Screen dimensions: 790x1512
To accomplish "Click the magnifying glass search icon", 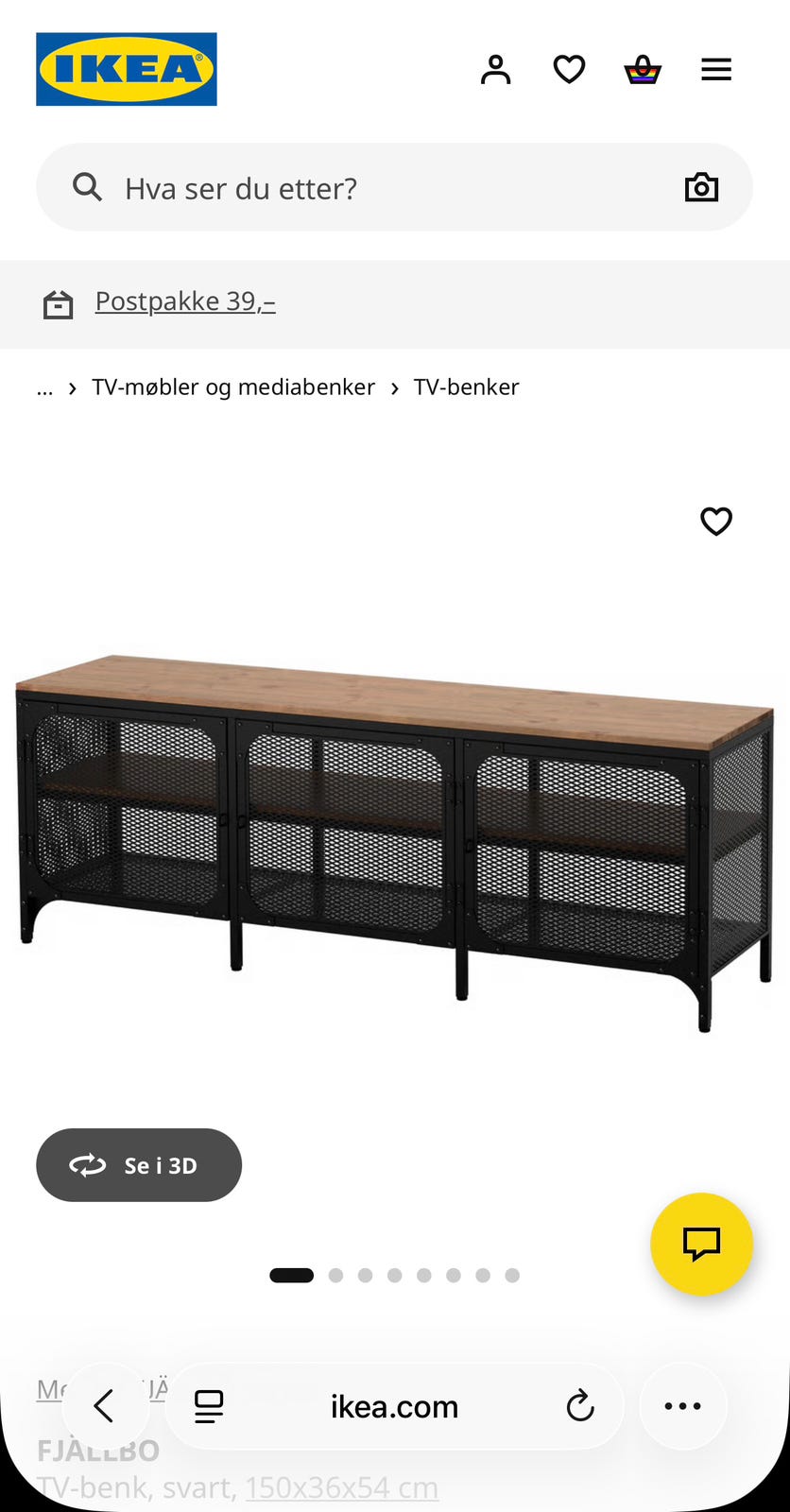I will coord(87,187).
